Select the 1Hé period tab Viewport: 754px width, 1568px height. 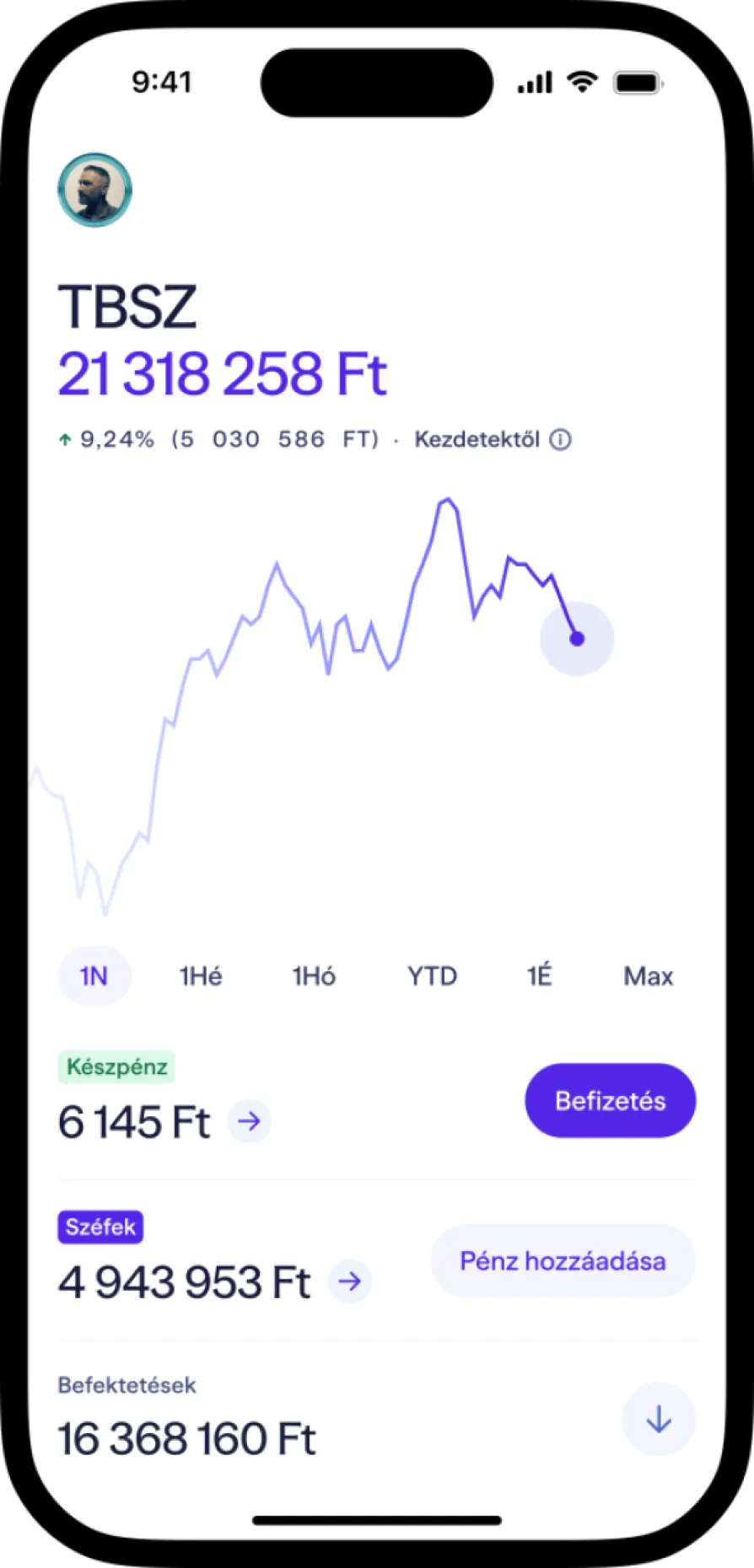201,975
